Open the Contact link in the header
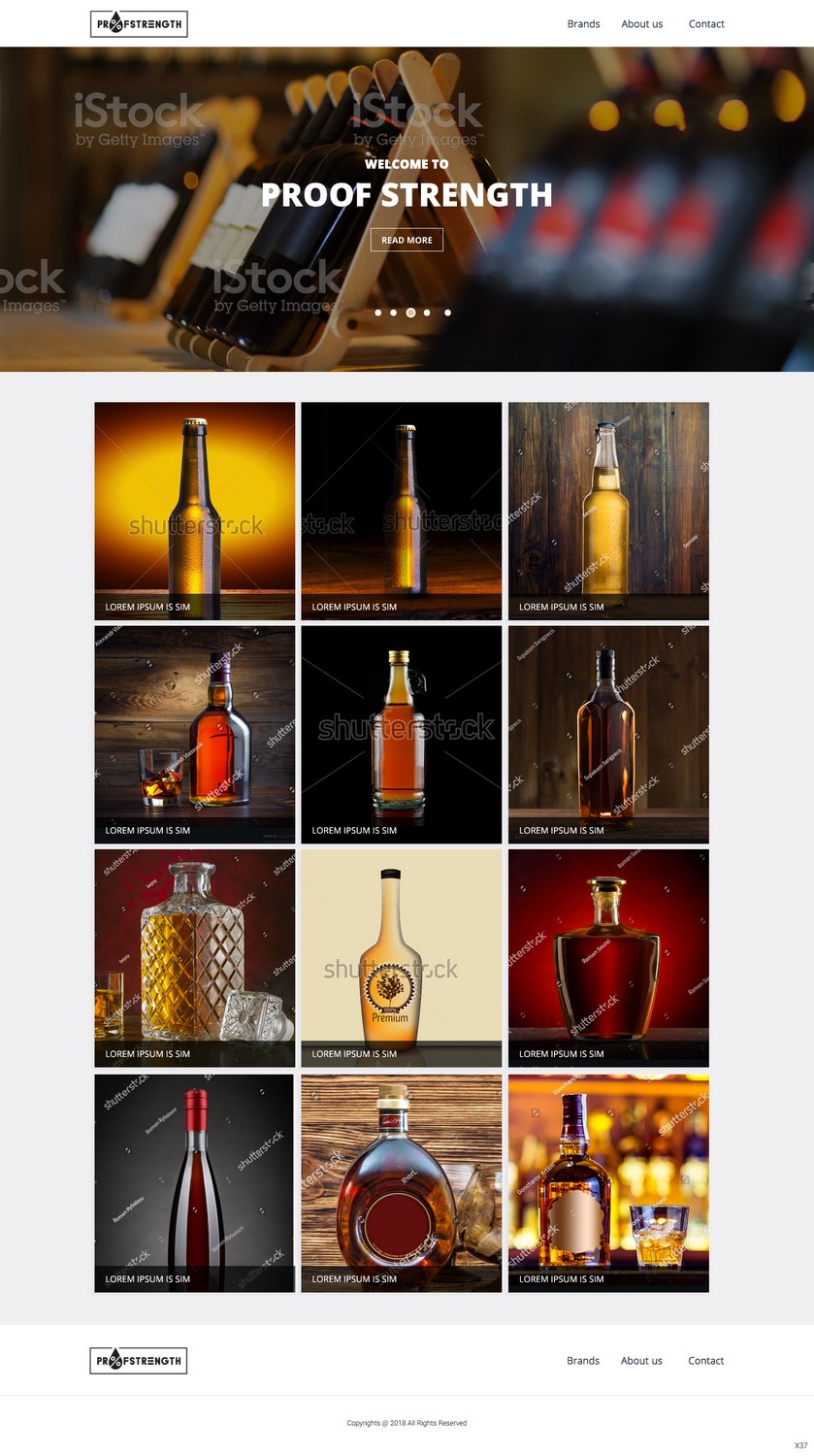 point(706,24)
